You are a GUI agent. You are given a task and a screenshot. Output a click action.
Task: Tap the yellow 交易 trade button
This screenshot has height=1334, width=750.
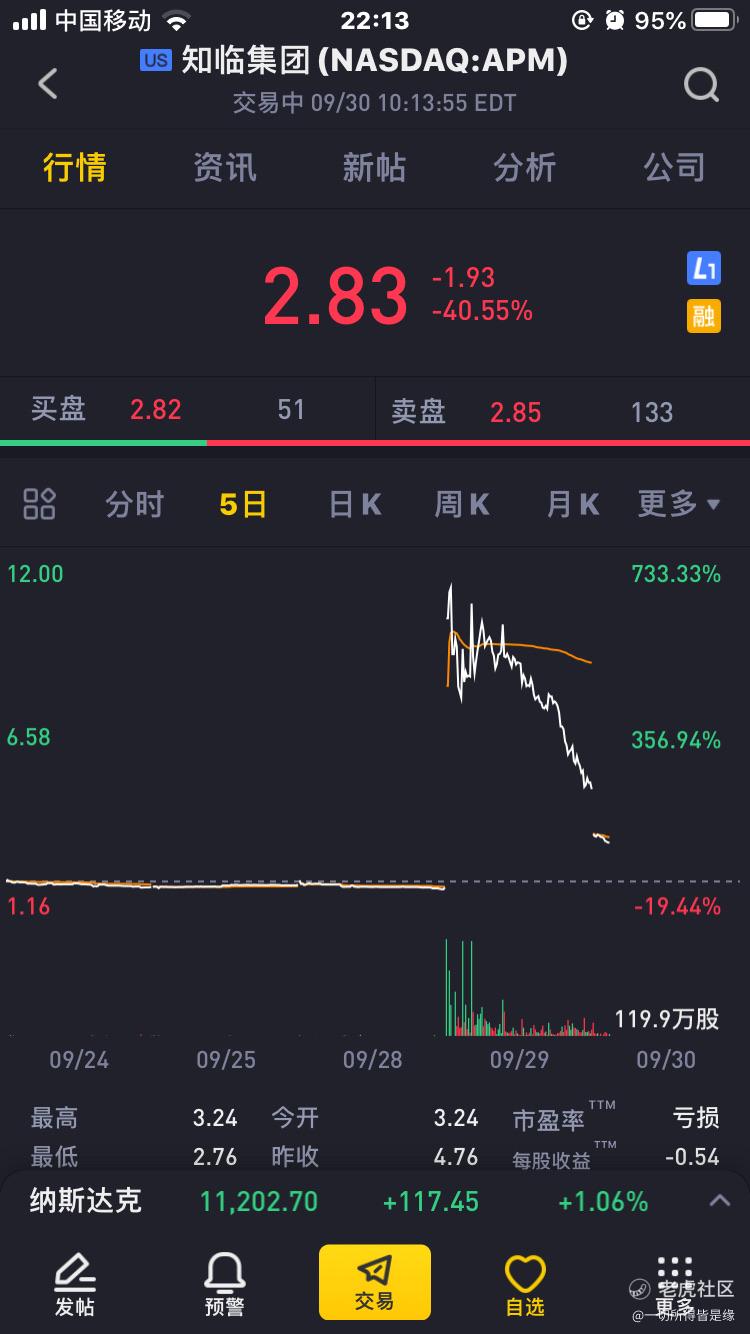point(375,1282)
